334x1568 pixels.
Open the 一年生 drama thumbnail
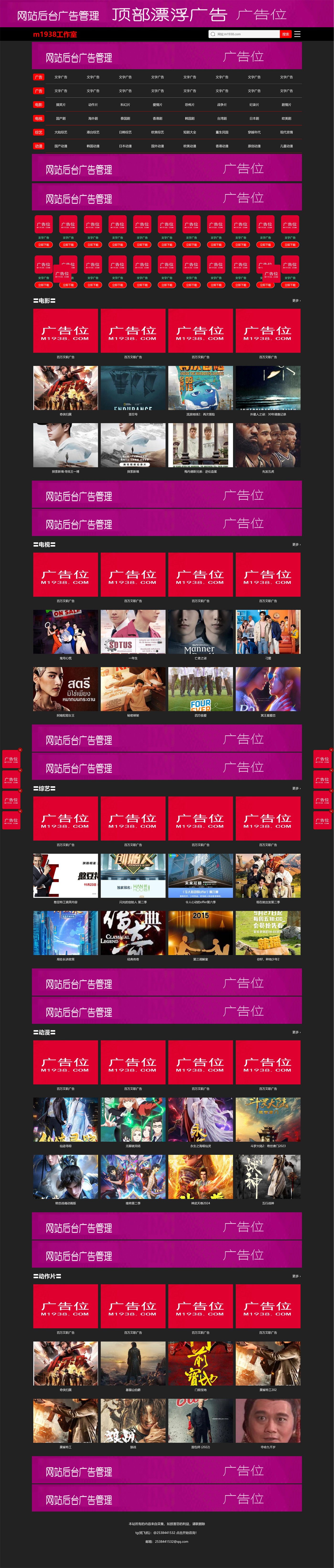click(x=133, y=632)
